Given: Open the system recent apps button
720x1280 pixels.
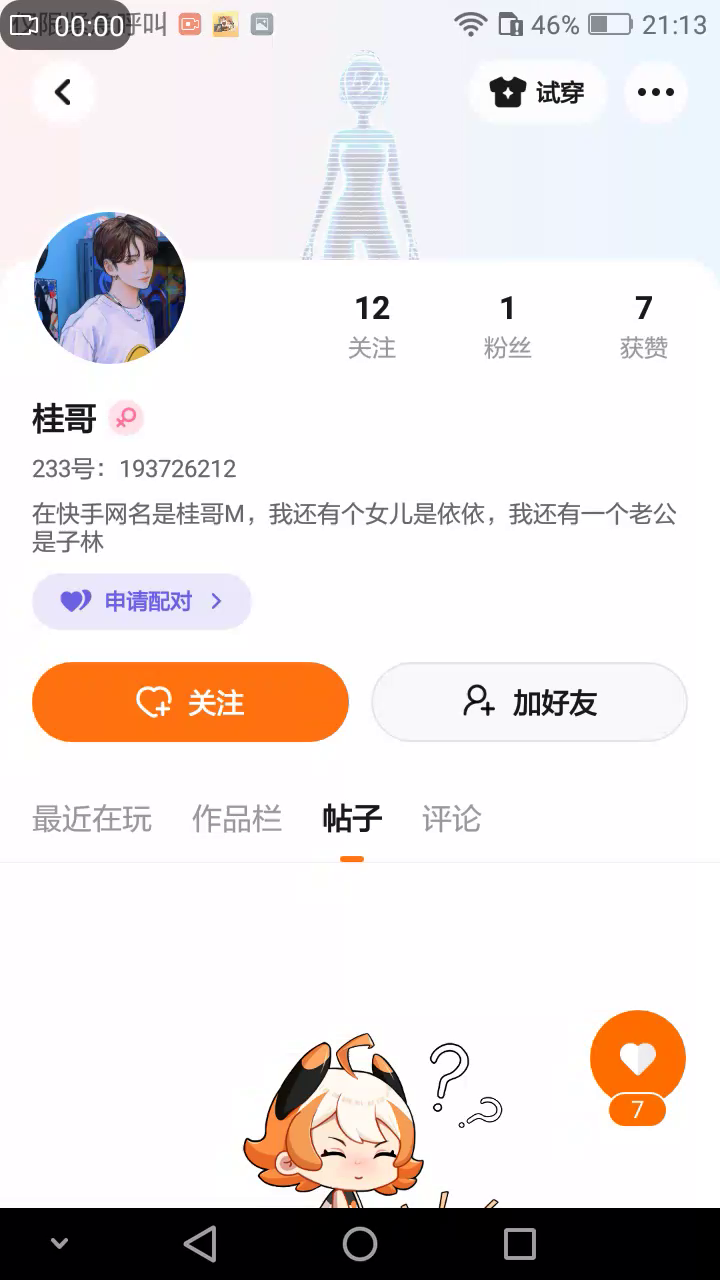Looking at the screenshot, I should click(520, 1244).
